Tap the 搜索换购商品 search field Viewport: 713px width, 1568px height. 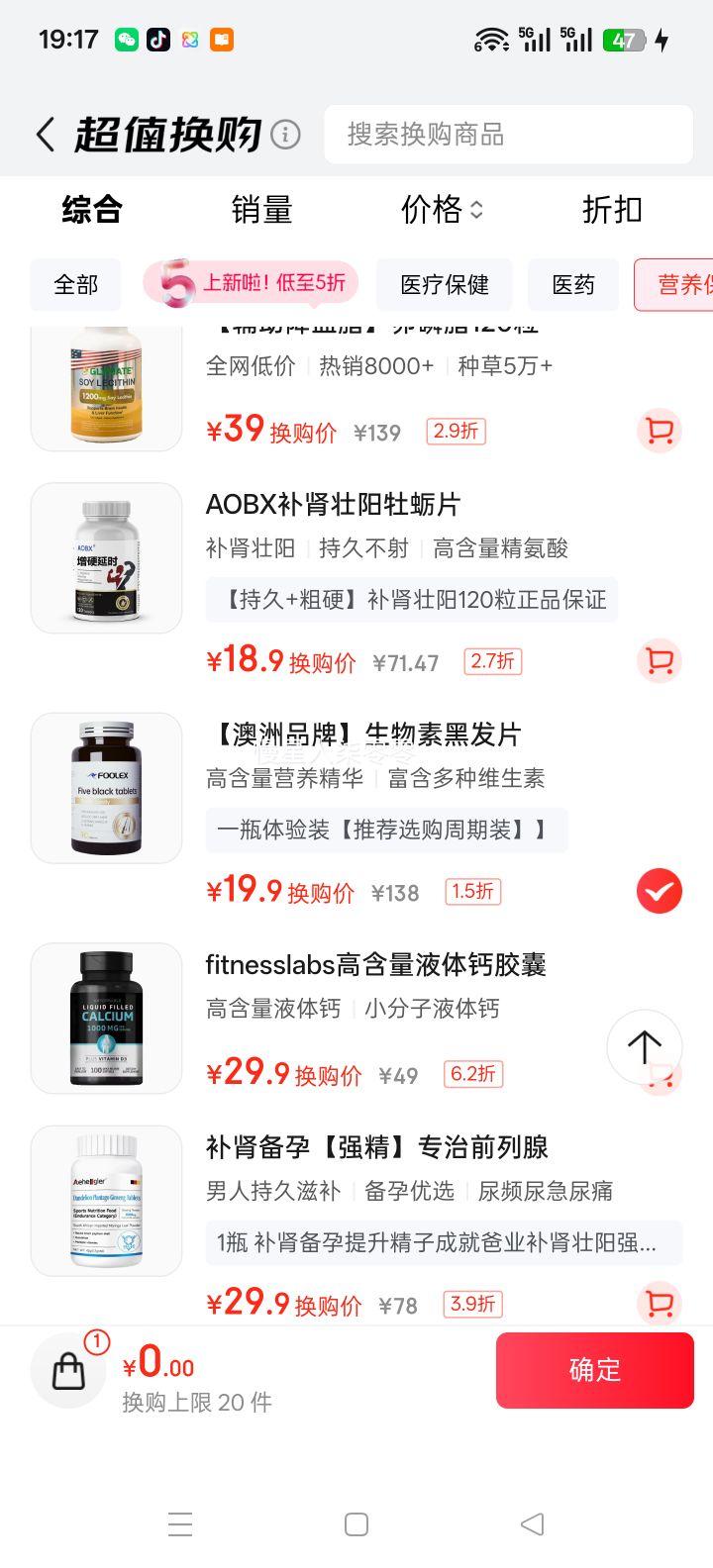click(508, 134)
